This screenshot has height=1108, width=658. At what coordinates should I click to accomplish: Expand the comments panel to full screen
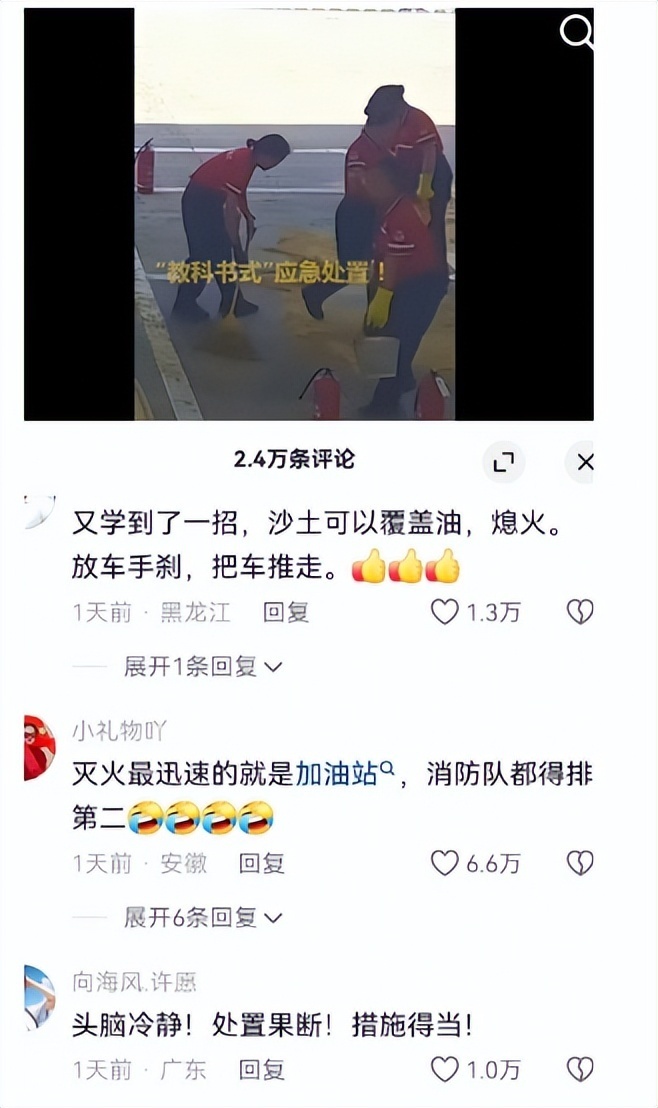coord(504,461)
